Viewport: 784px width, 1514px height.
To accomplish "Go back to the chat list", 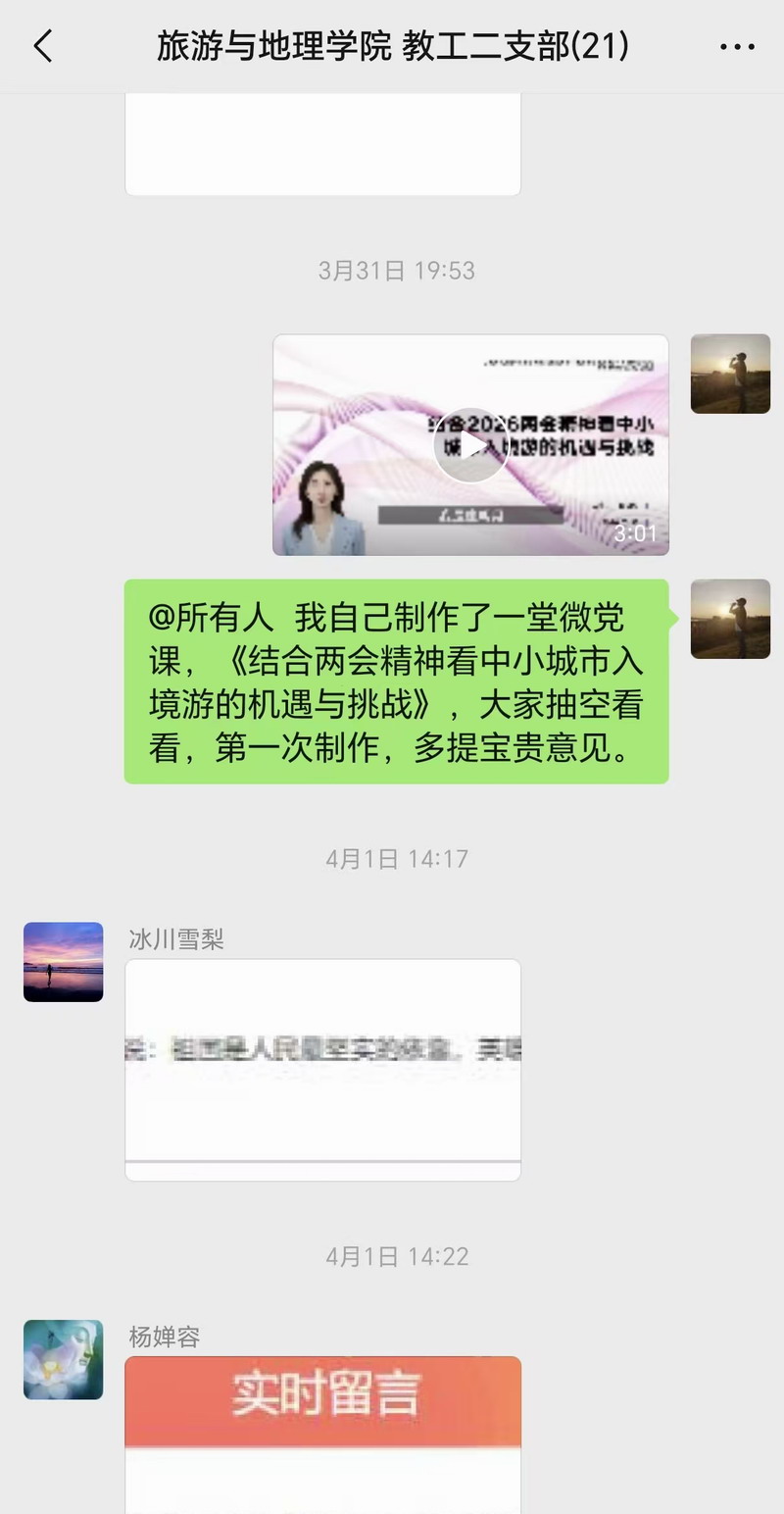I will (43, 46).
